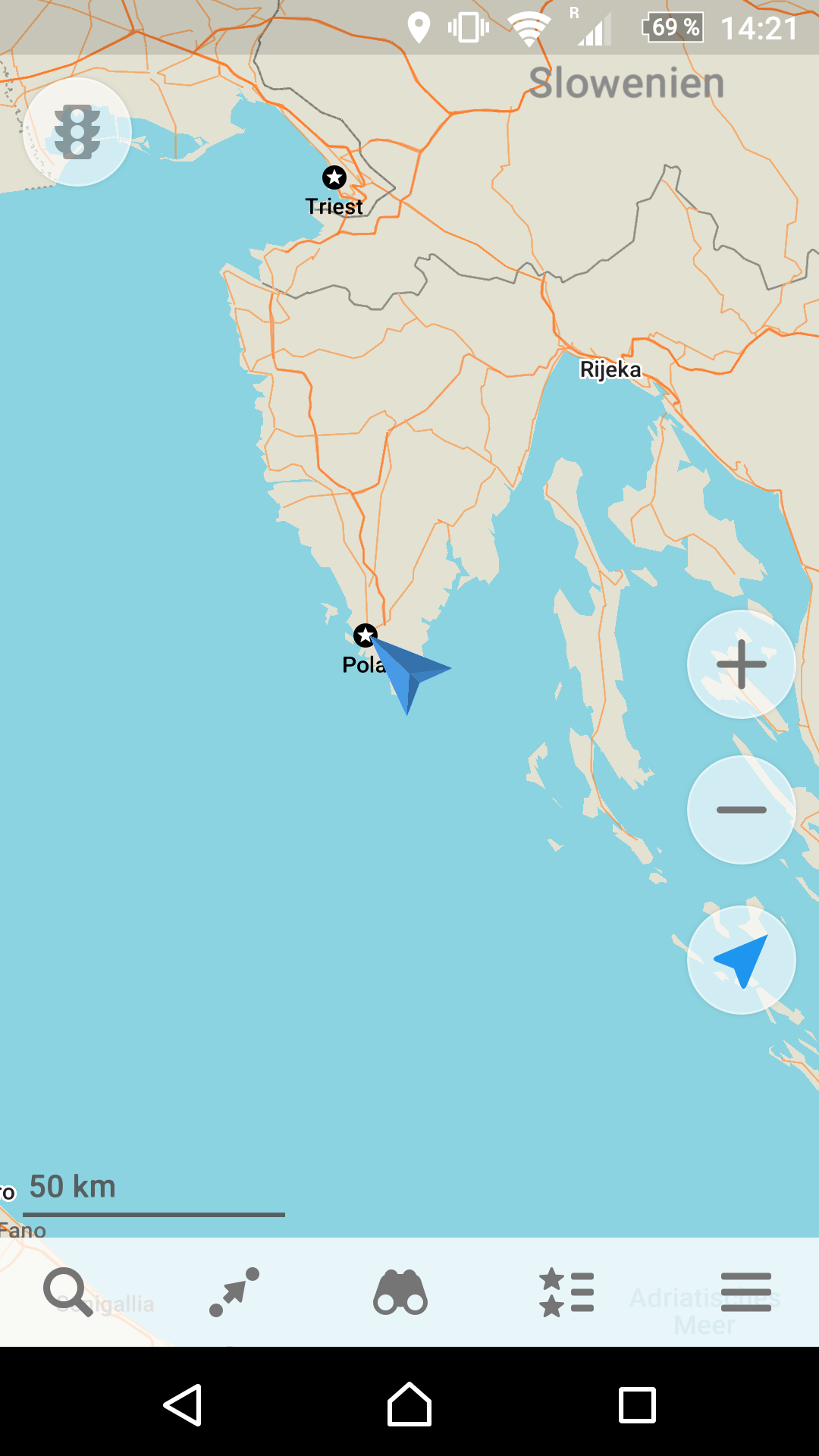This screenshot has height=1456, width=819.
Task: Zoom out with the minus button
Action: pyautogui.click(x=741, y=810)
